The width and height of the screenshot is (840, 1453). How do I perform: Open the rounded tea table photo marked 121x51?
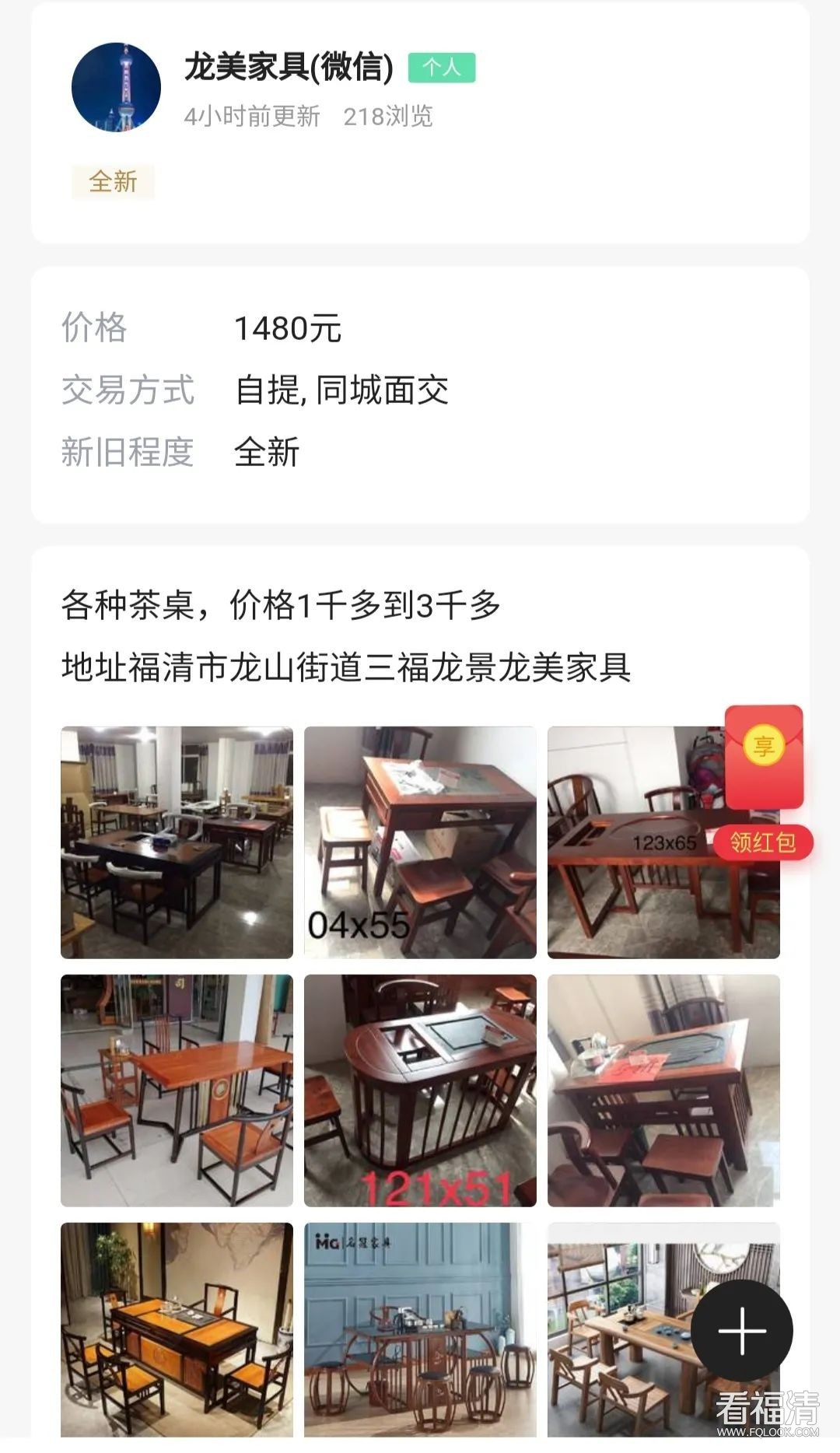(x=420, y=1091)
